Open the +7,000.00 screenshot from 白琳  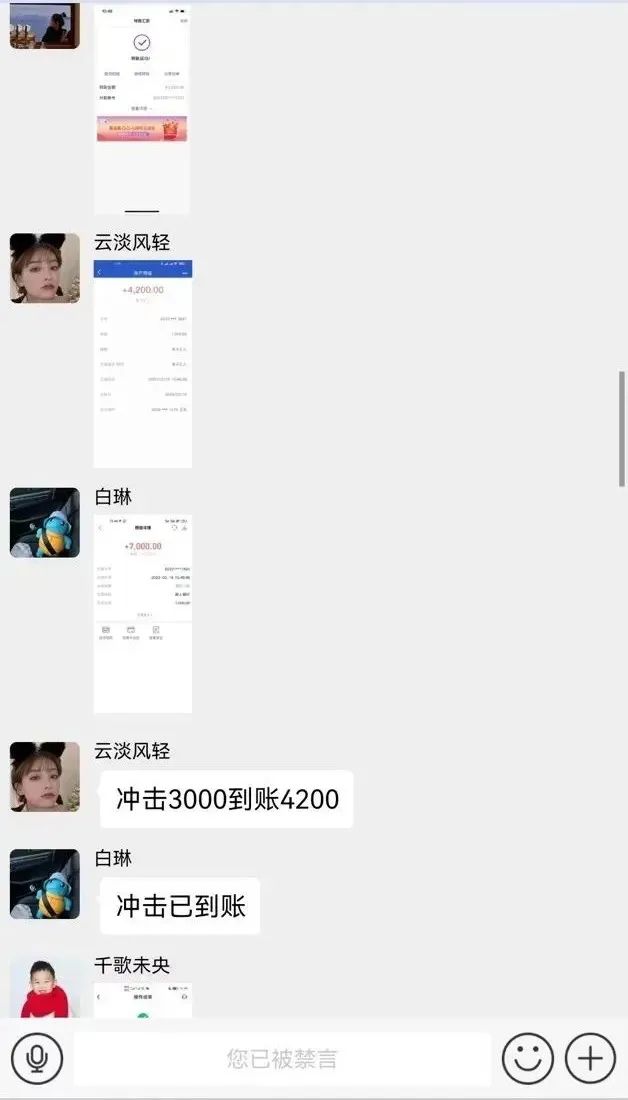point(143,613)
